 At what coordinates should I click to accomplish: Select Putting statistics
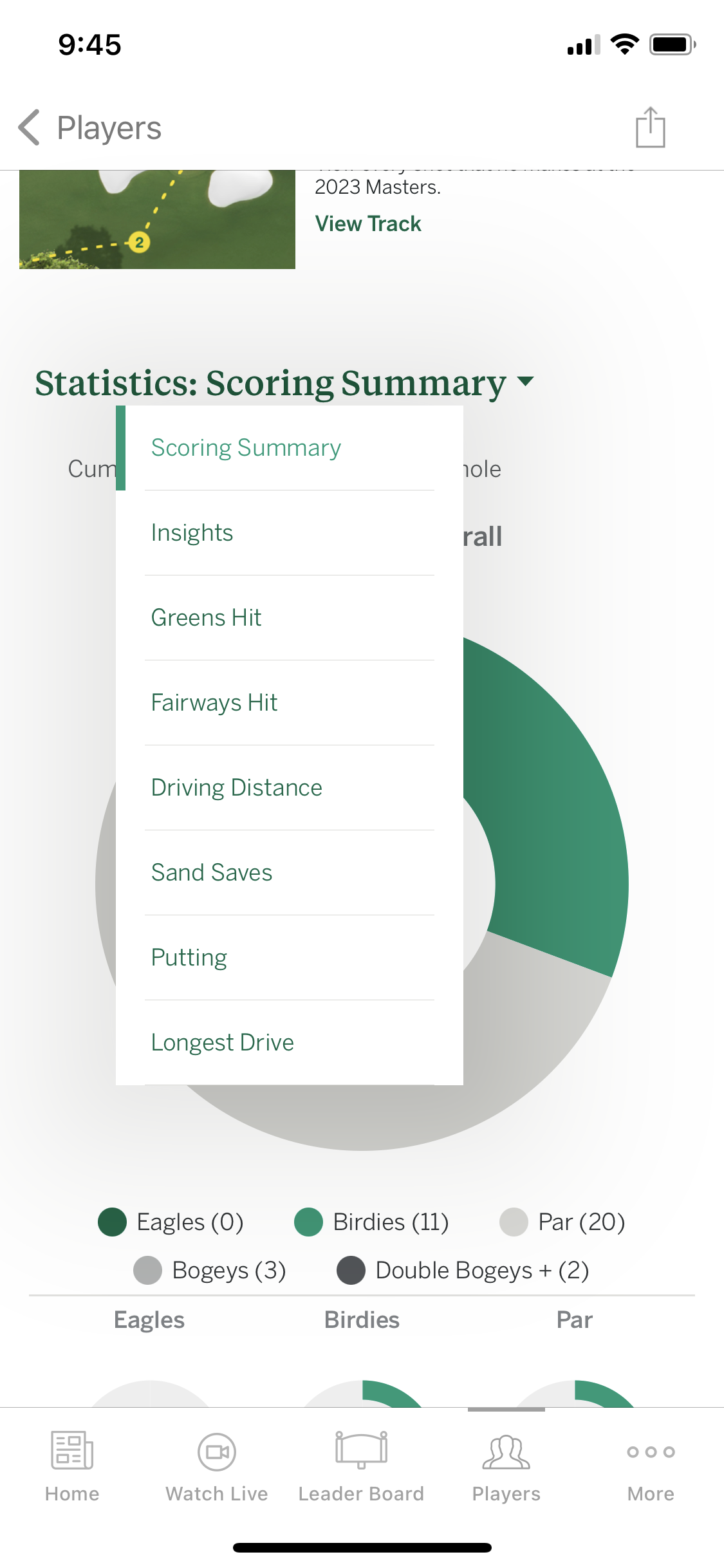coord(189,958)
